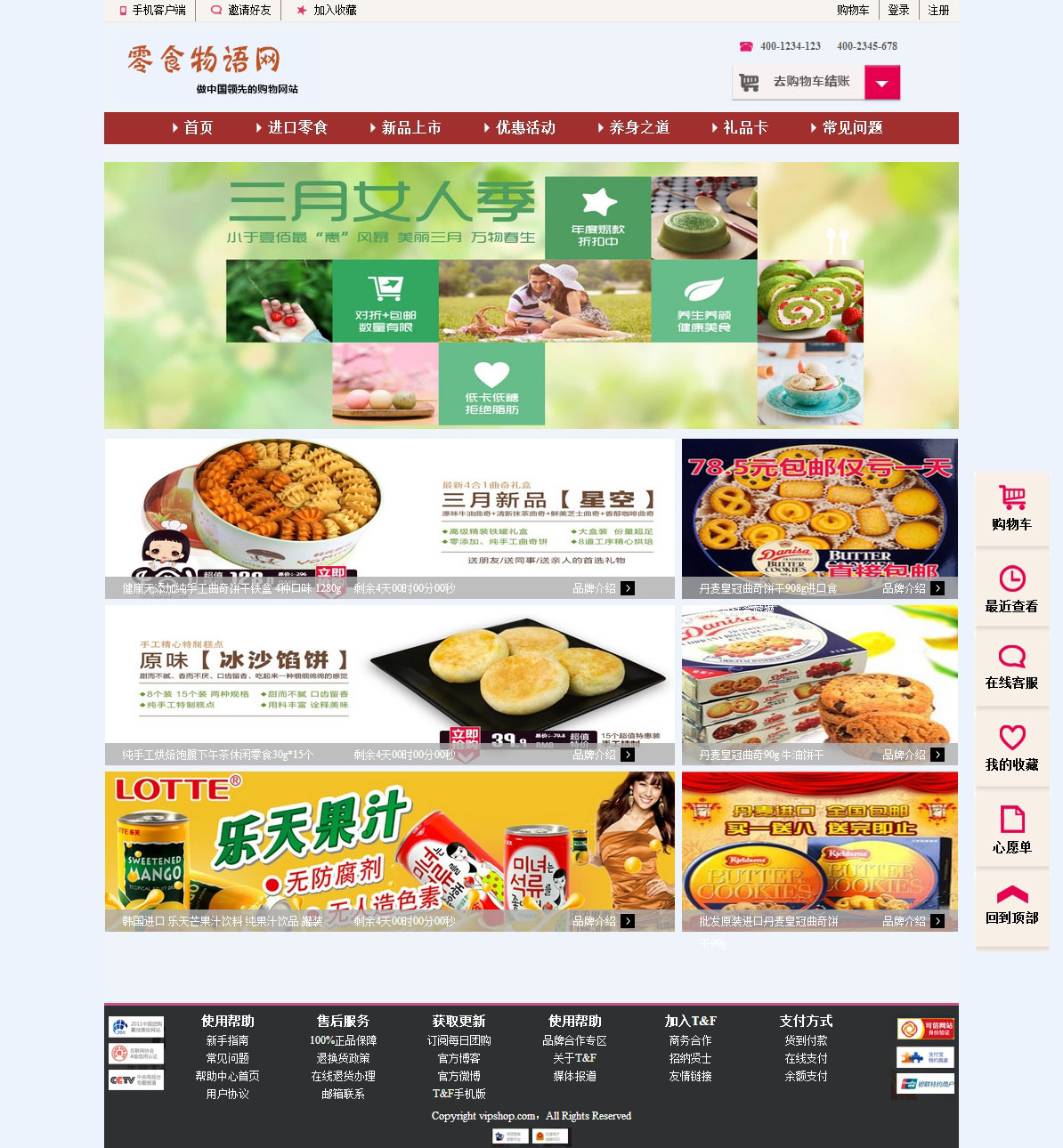The width and height of the screenshot is (1063, 1148).
Task: Open 退换货政策 footer link
Action: tap(343, 1058)
